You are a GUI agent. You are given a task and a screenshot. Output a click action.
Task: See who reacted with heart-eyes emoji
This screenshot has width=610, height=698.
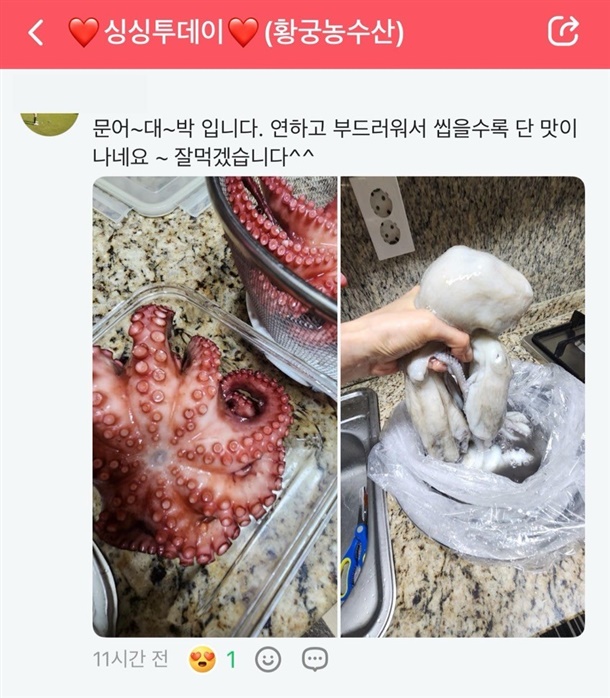click(x=213, y=659)
